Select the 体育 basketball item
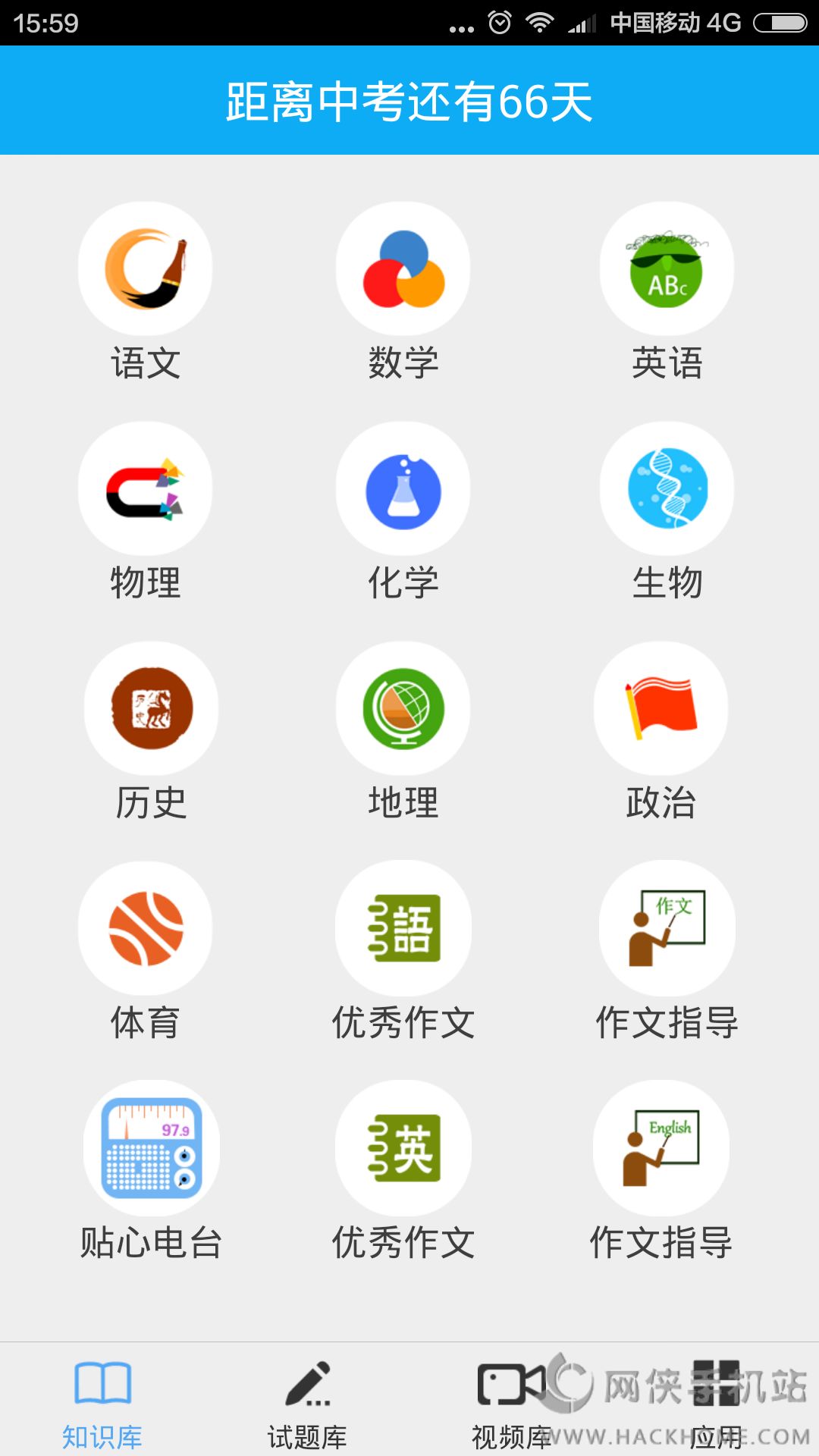This screenshot has height=1456, width=819. coord(145,929)
